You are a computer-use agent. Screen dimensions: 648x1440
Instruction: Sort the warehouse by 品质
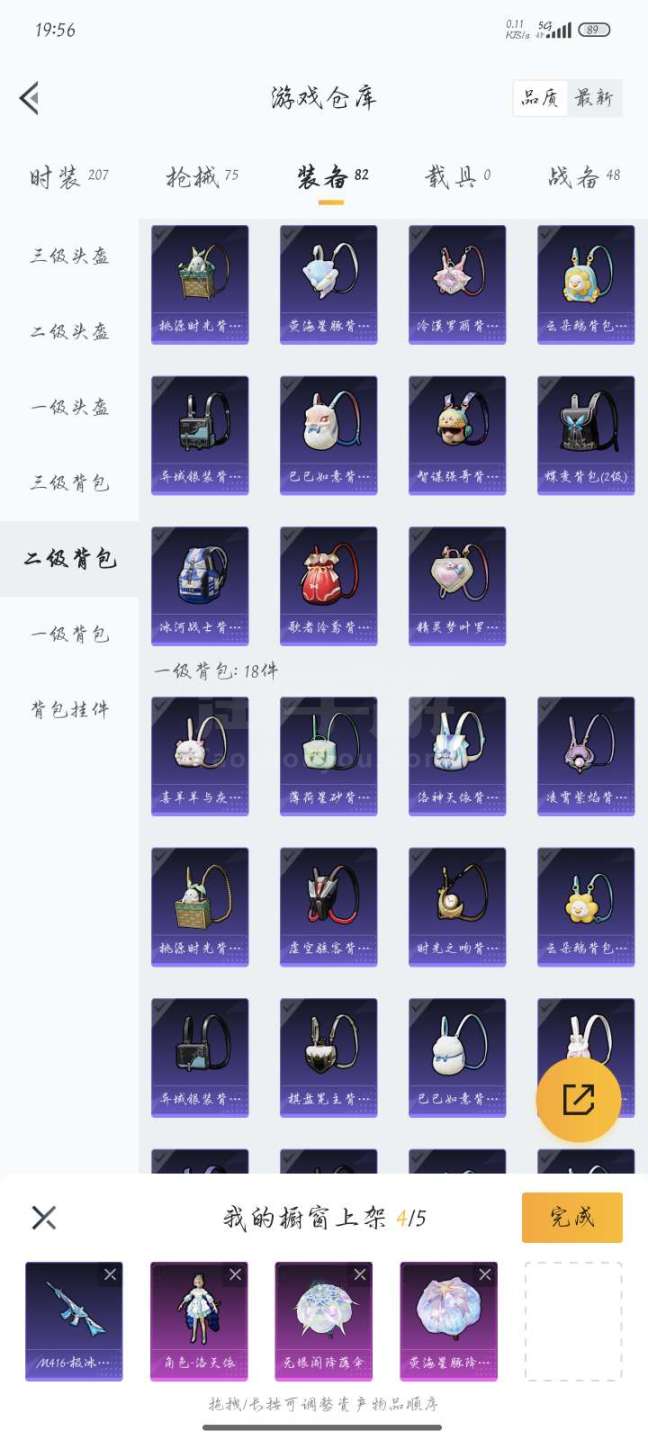(540, 98)
